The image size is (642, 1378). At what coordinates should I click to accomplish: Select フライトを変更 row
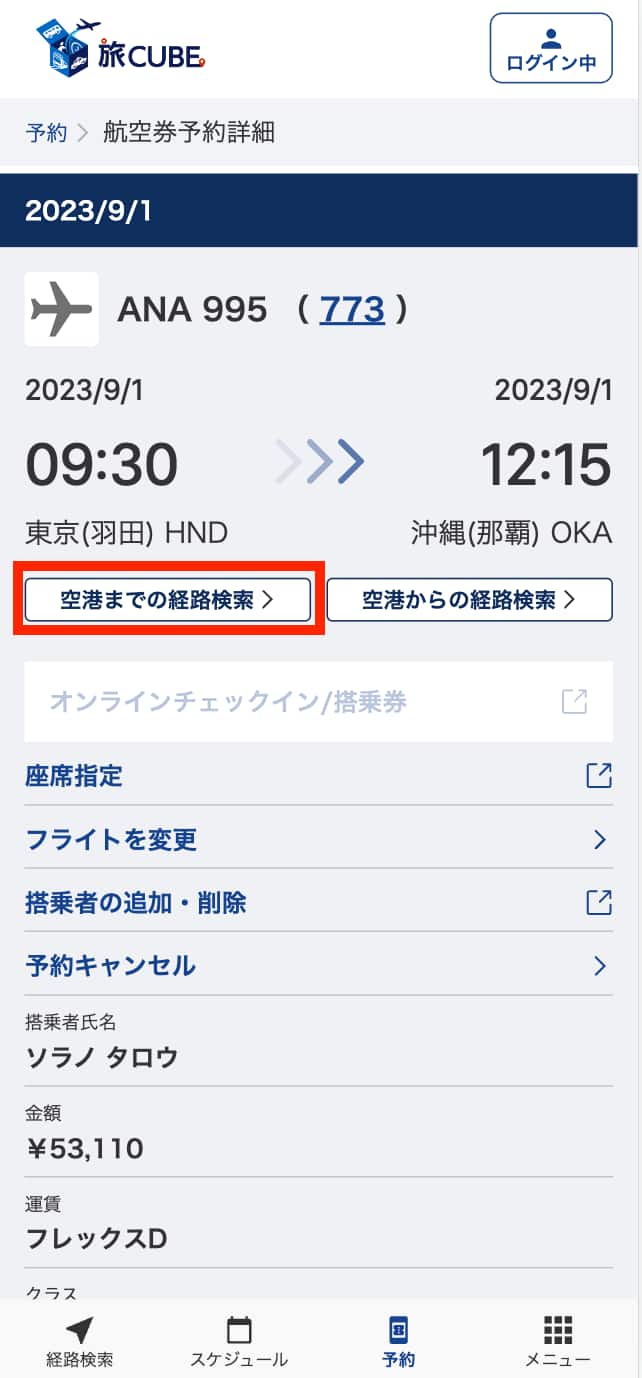318,839
